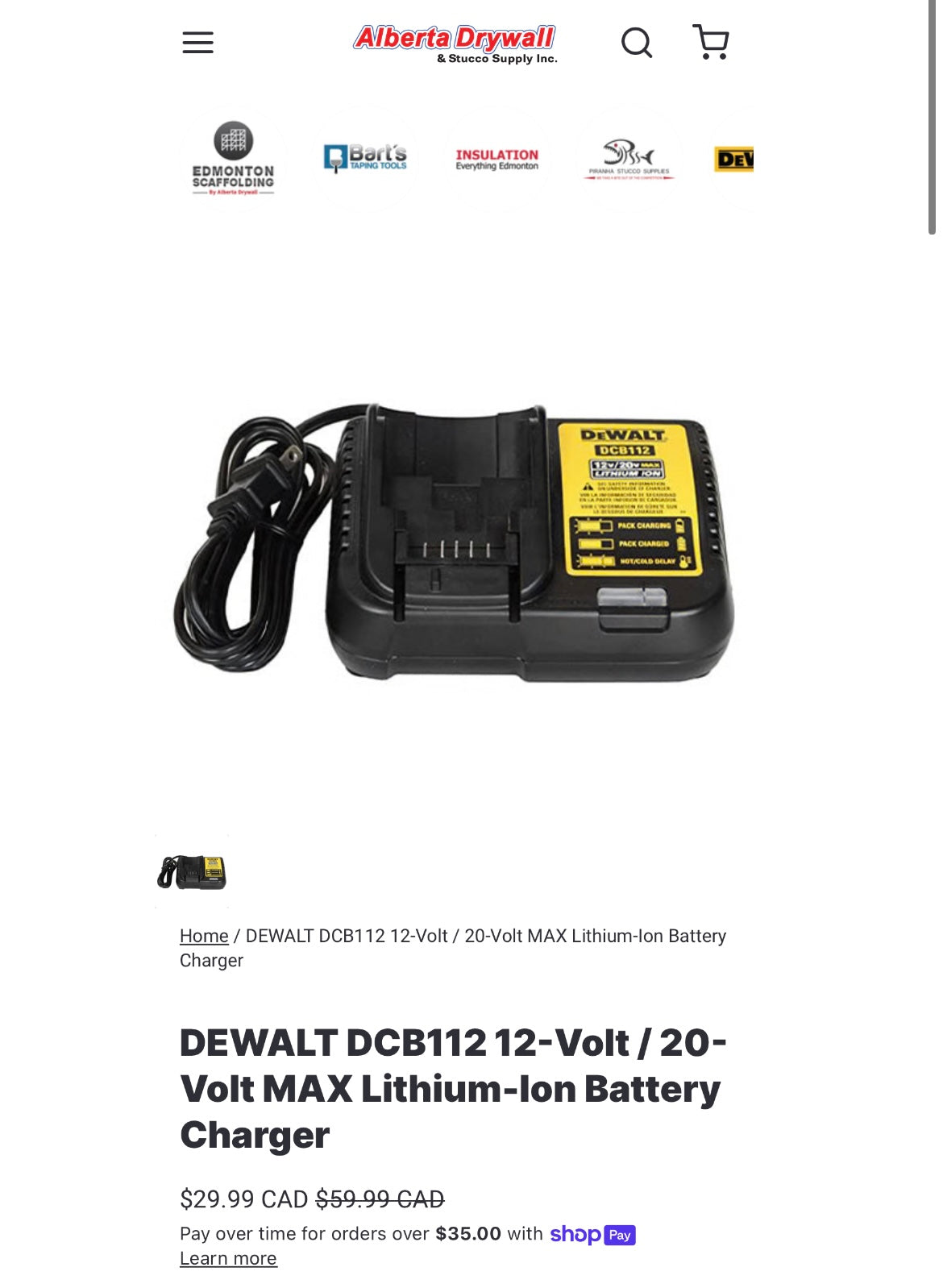The image size is (943, 1288).
Task: Open the DeWalt brand circle
Action: click(735, 159)
